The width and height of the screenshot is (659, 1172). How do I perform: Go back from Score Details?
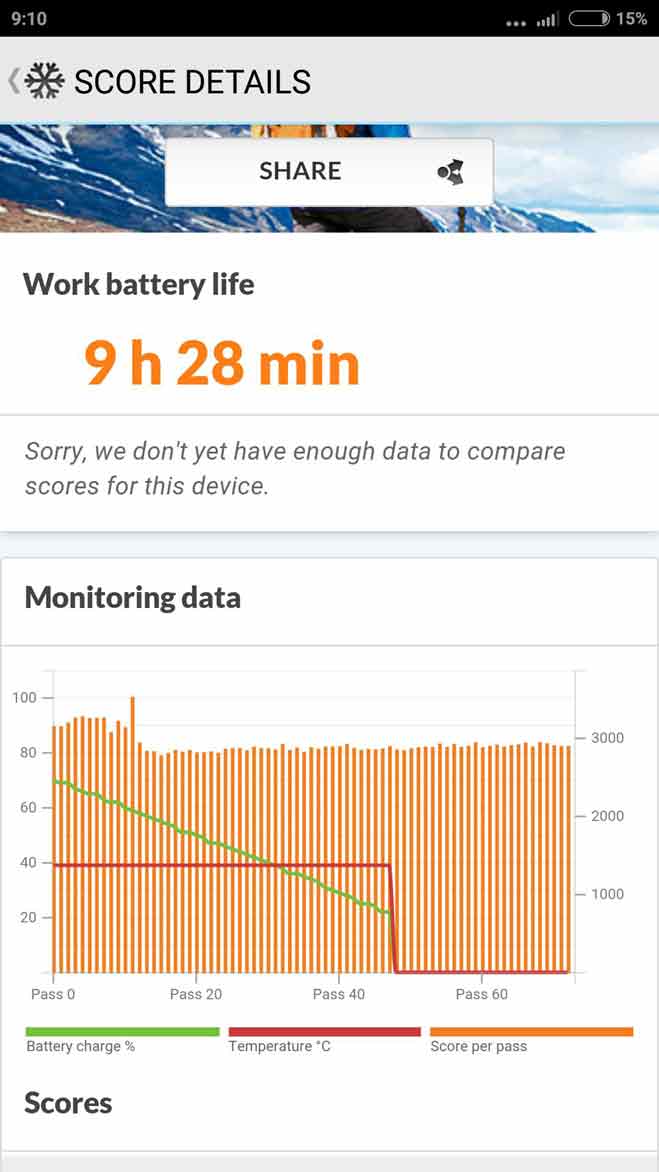16,81
